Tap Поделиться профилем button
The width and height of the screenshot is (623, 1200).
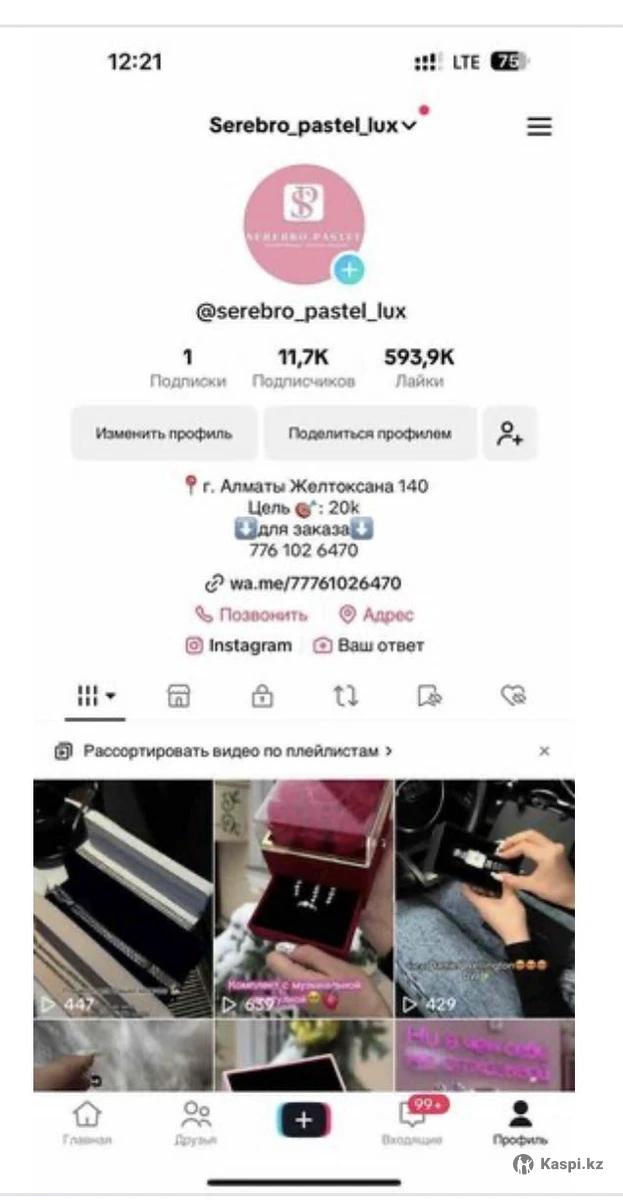point(370,434)
